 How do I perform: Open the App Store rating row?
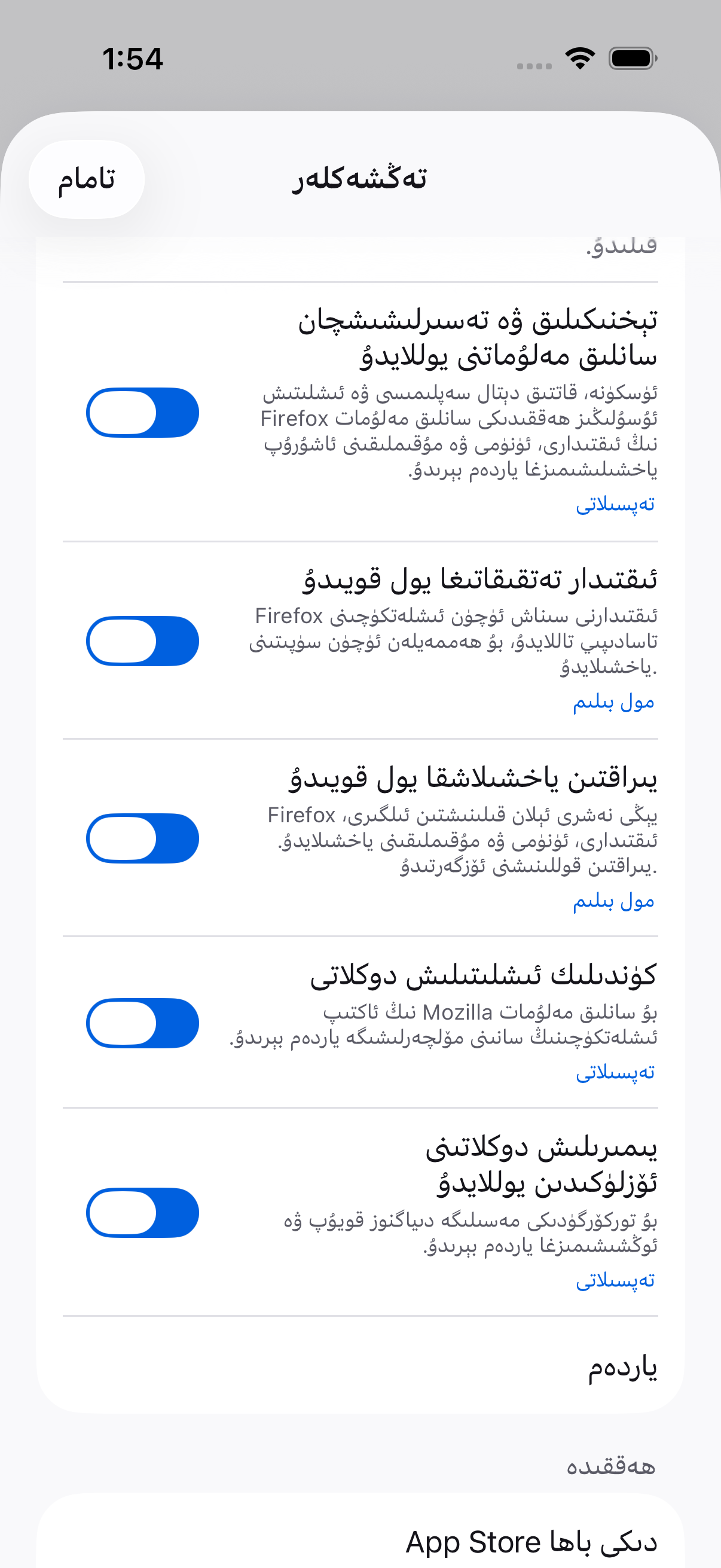tap(360, 1540)
